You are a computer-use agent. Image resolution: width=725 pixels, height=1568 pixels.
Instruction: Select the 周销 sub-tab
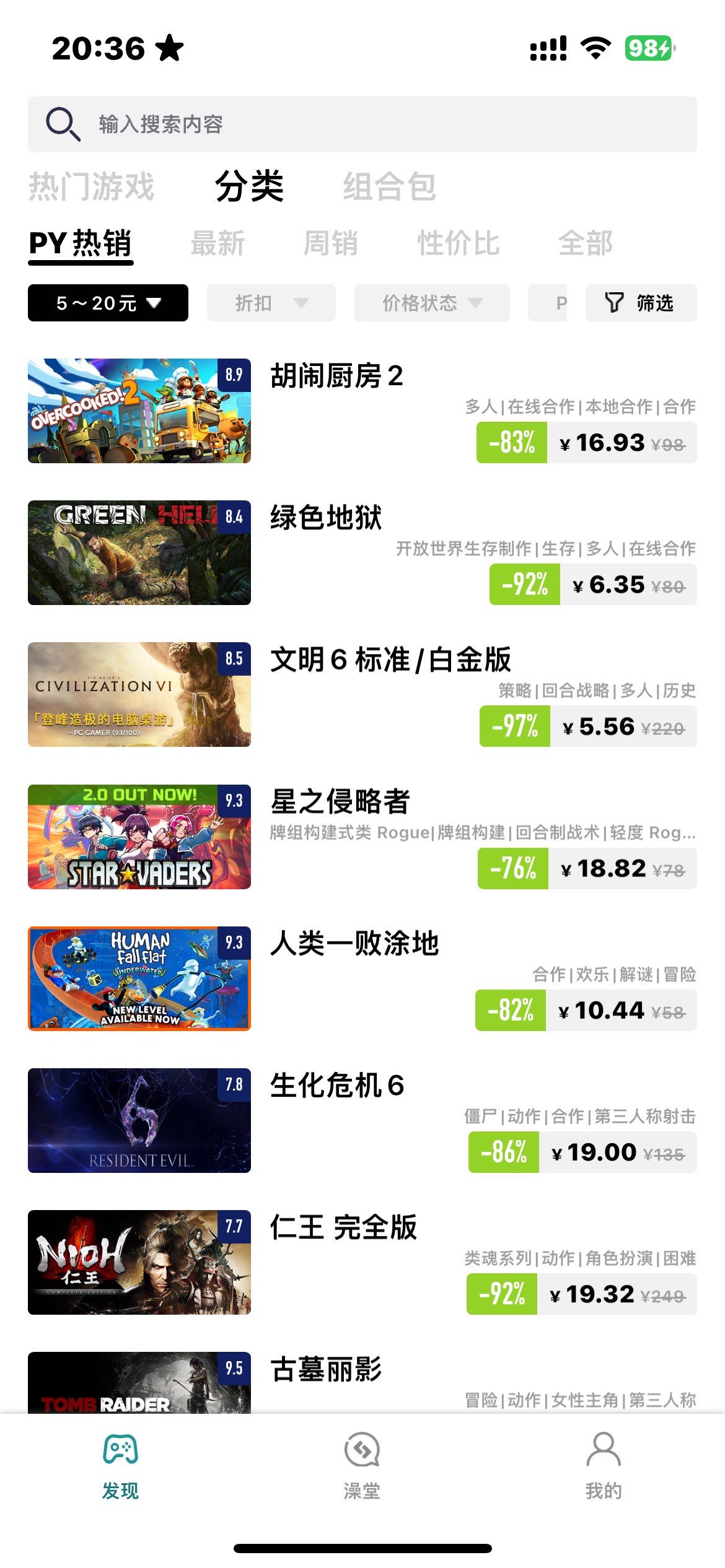331,243
